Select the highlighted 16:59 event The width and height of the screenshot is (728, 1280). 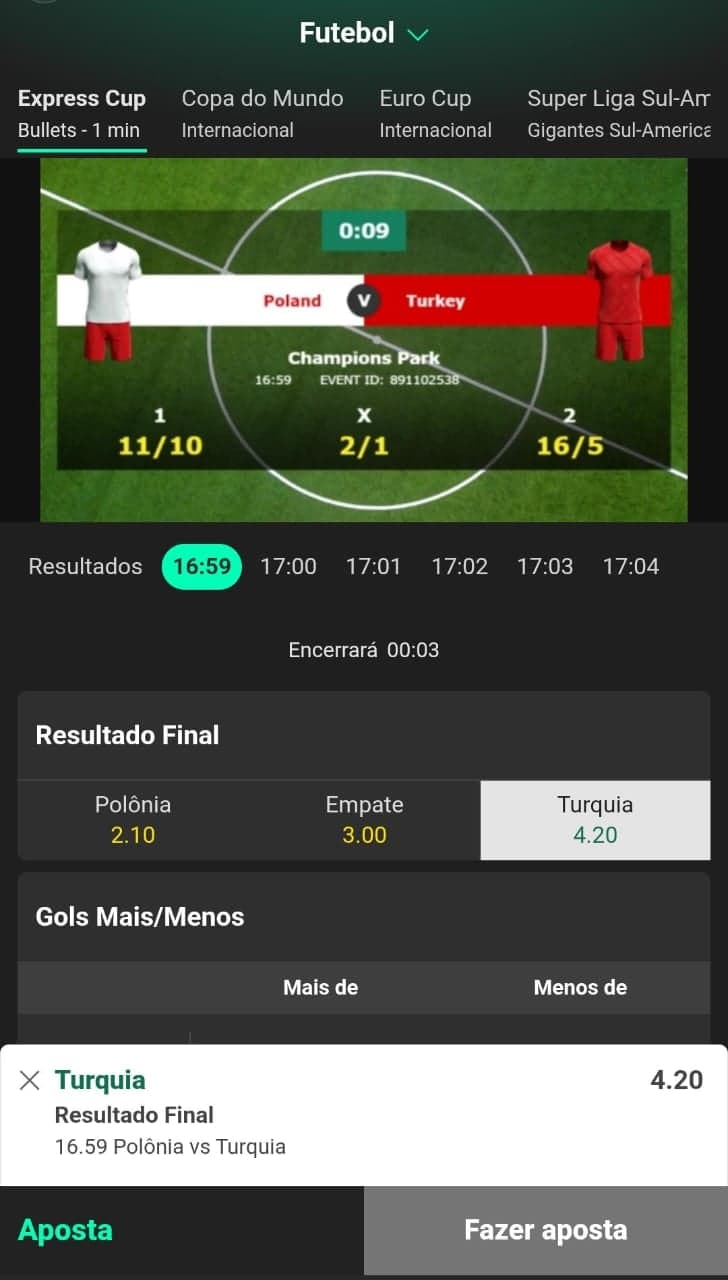pyautogui.click(x=201, y=566)
